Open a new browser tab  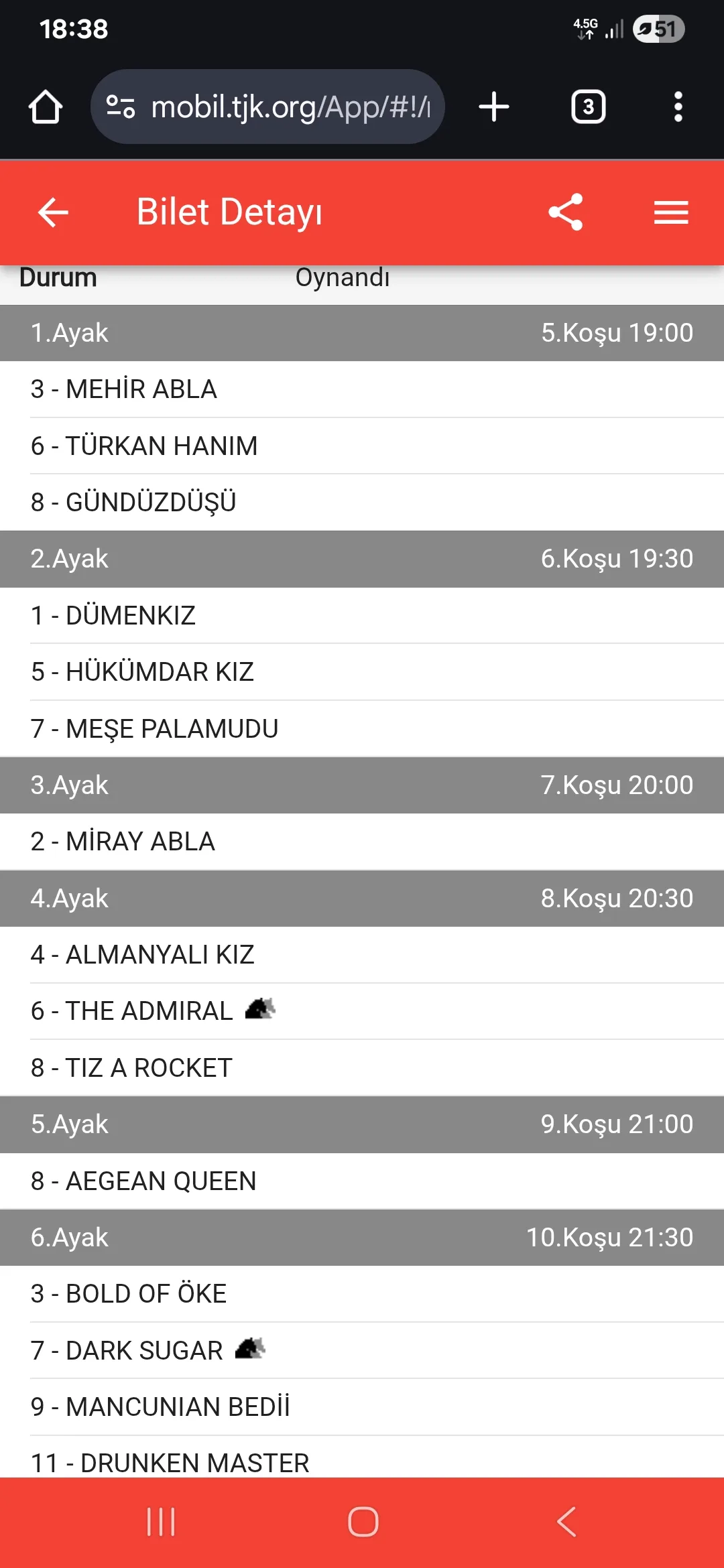[494, 107]
